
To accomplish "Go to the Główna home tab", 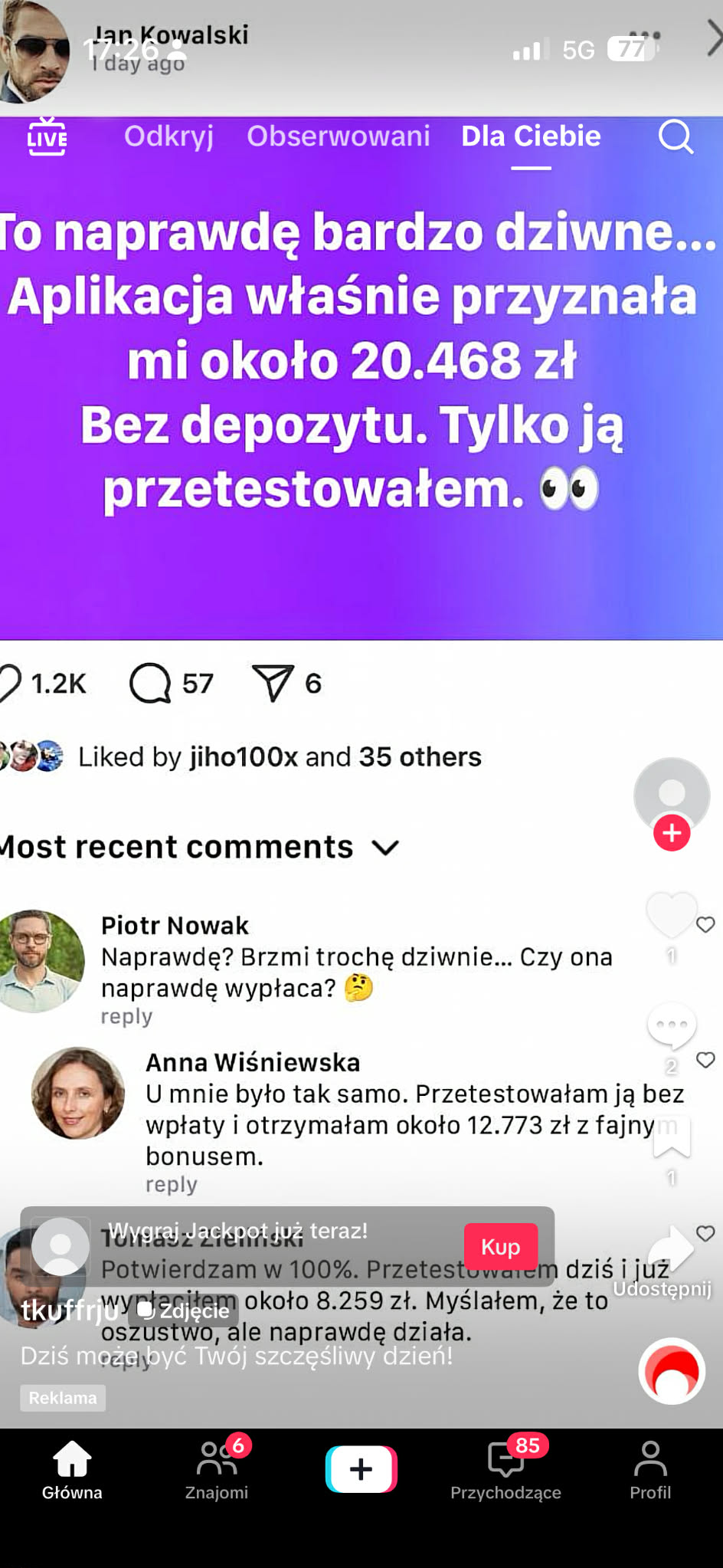I will [72, 1469].
